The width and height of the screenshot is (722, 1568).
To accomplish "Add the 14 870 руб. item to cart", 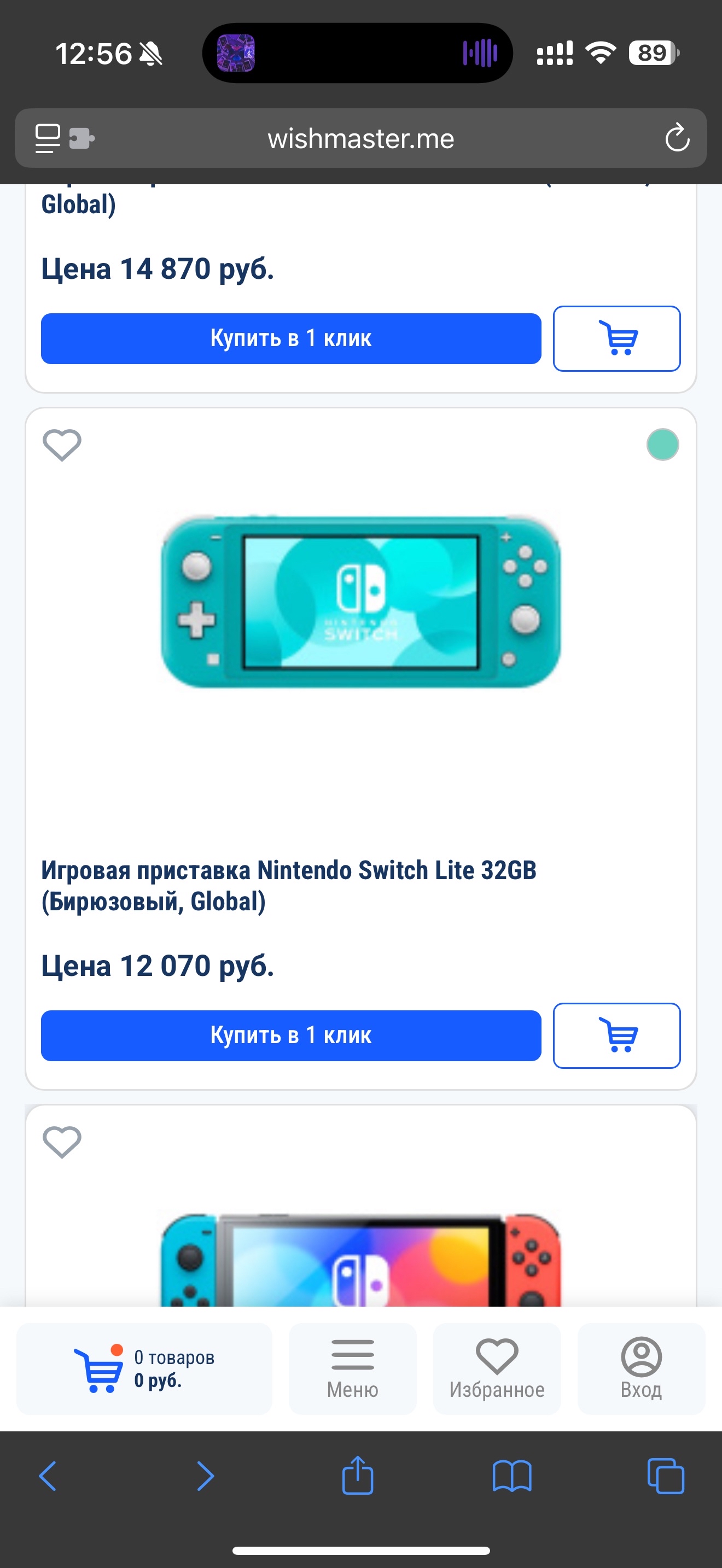I will (x=616, y=338).
